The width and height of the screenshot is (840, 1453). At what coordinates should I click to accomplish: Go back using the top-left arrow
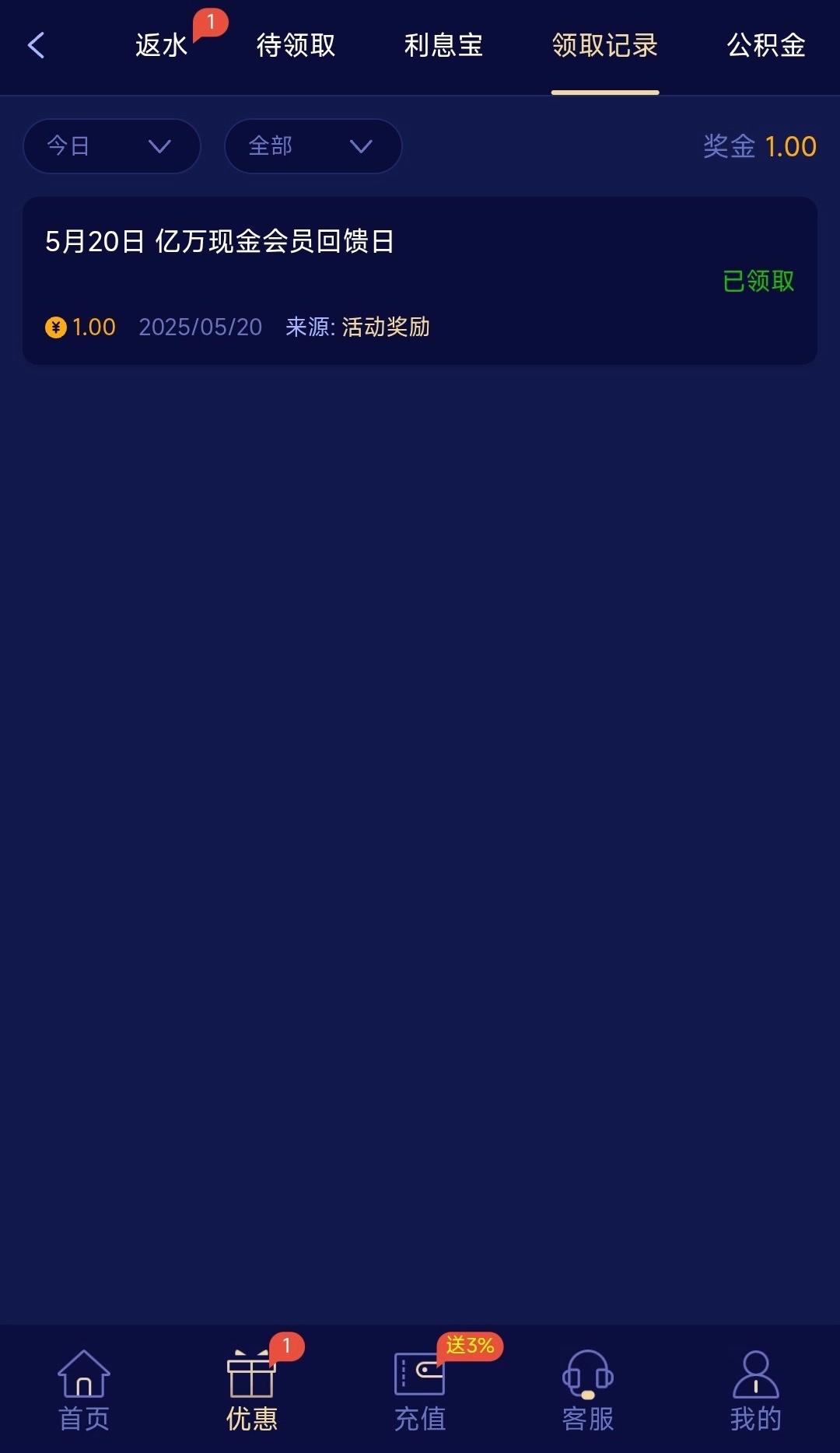36,45
